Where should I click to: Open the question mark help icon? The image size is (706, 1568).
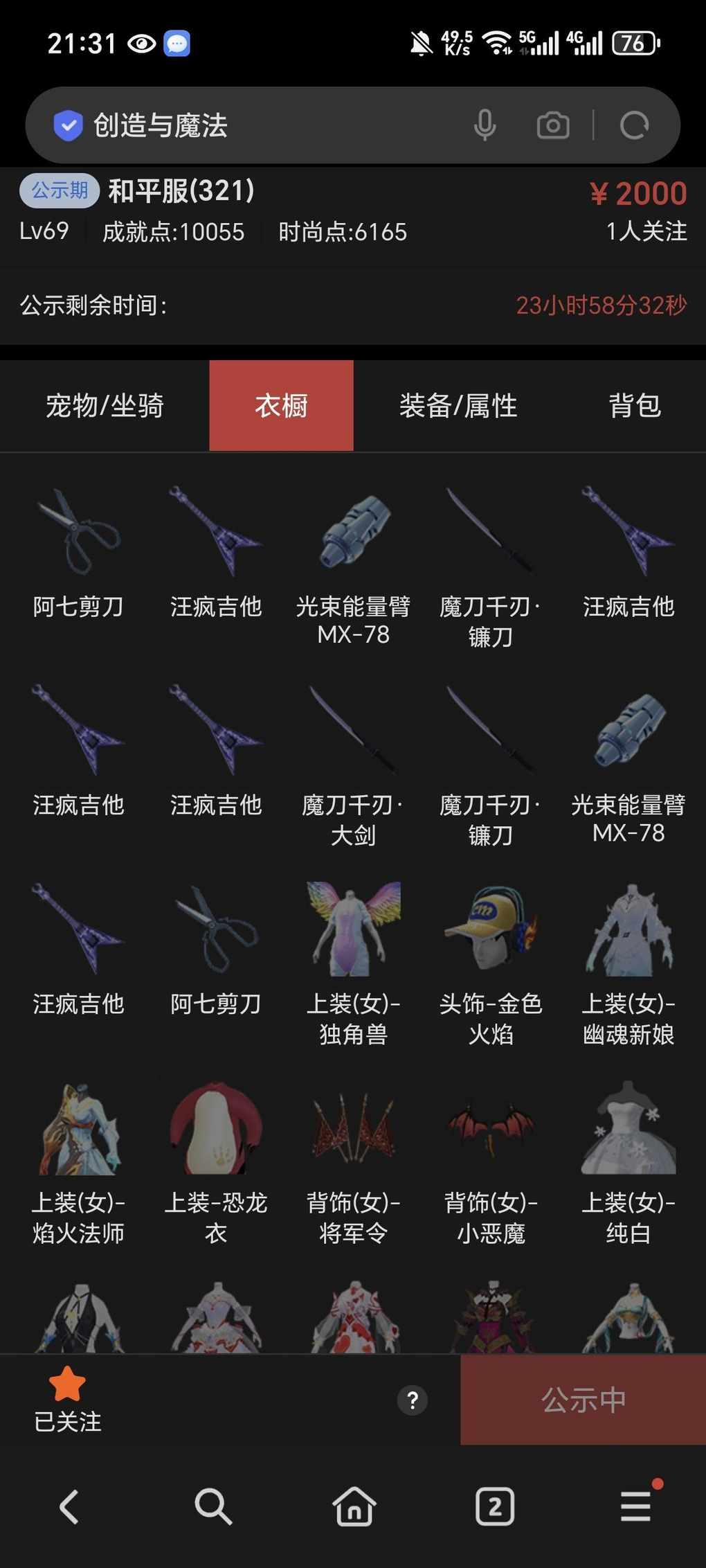(x=413, y=1400)
